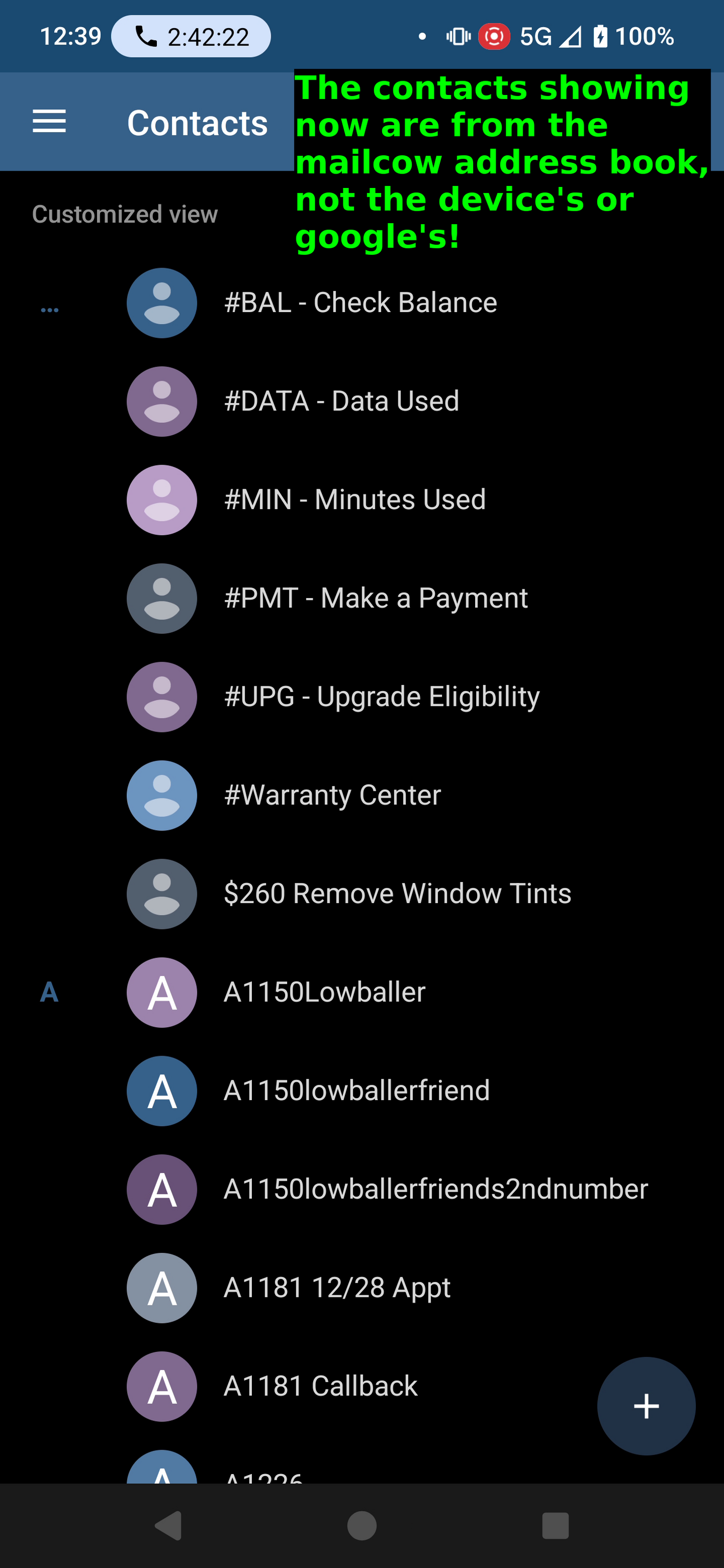This screenshot has height=1568, width=724.
Task: Go back using system back button
Action: pos(169,1526)
